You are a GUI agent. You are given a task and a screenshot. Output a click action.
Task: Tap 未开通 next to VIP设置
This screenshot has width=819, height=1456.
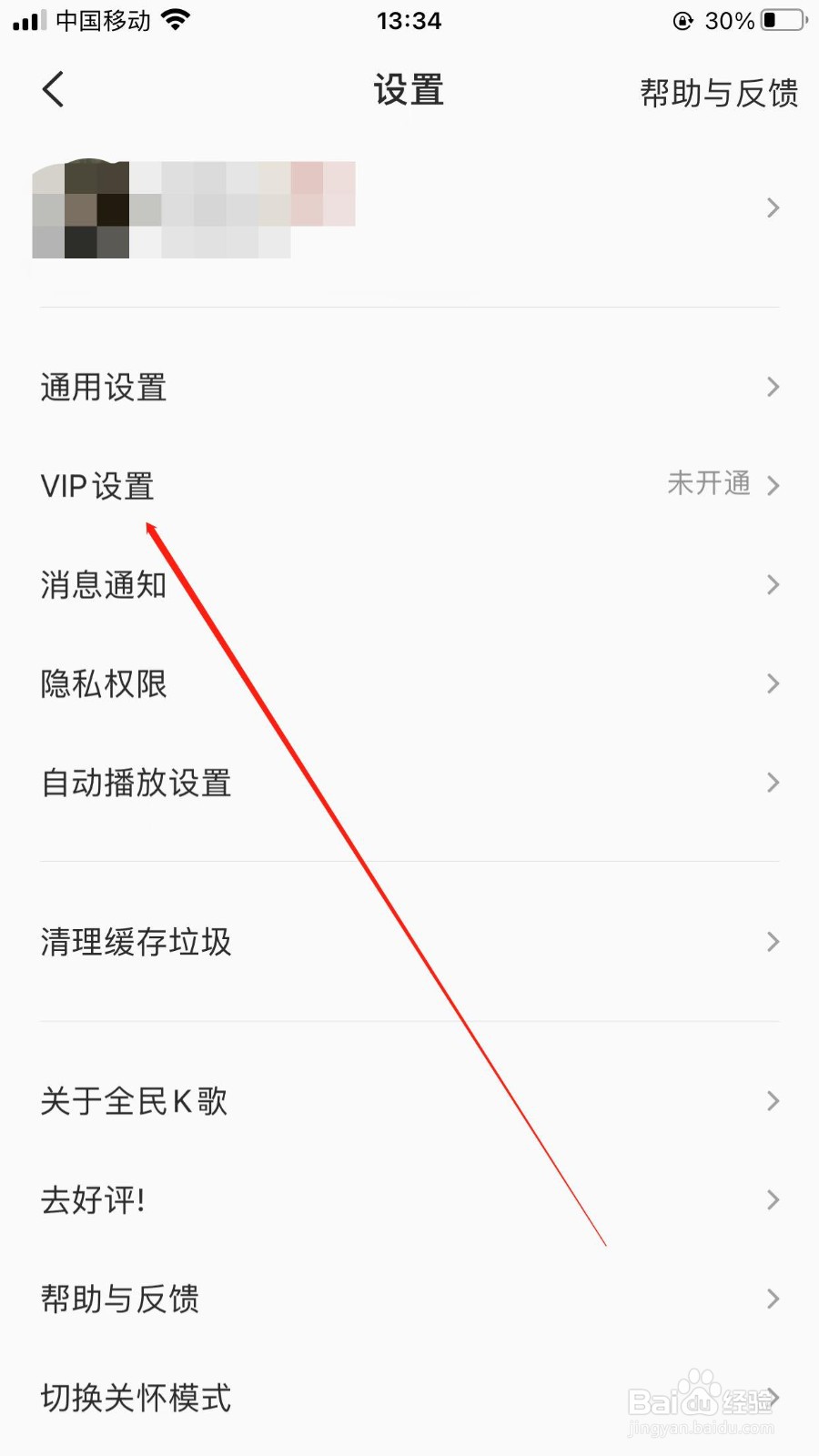point(708,483)
